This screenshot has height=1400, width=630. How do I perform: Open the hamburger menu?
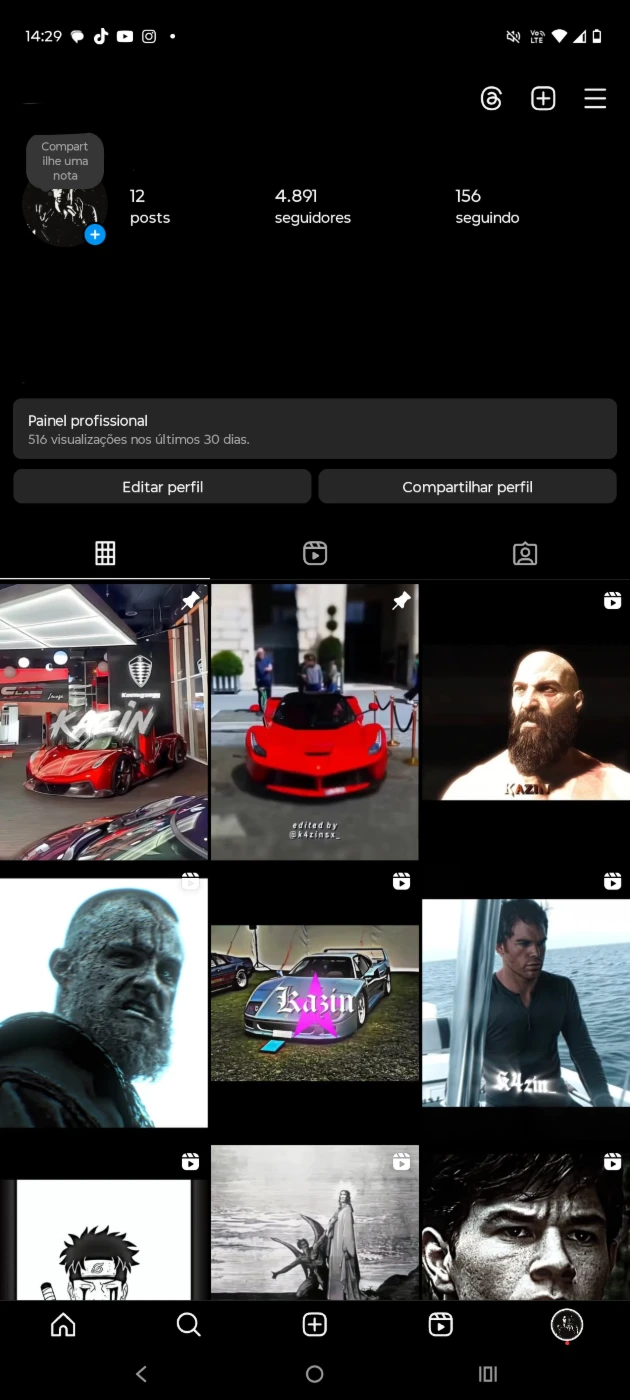595,99
